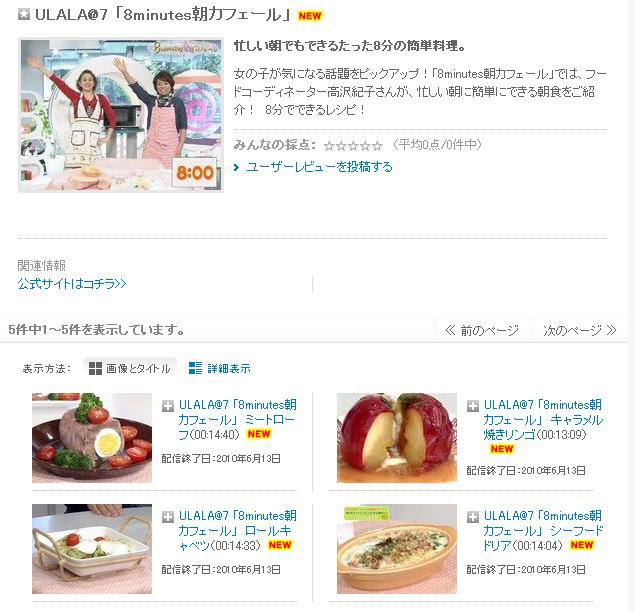Tap the ロールキャベツ episode title link

[237, 530]
